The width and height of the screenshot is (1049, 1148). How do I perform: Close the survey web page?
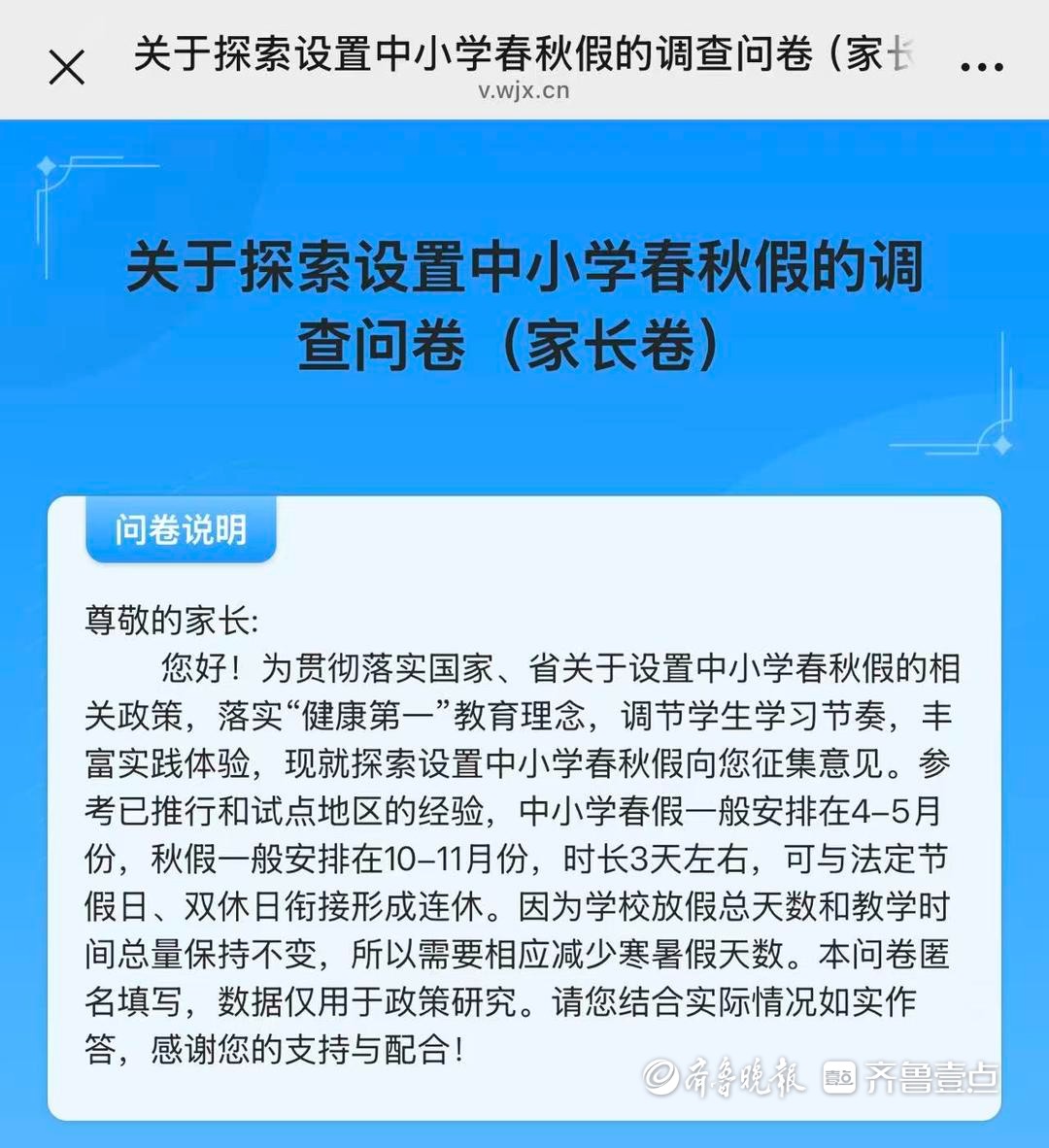tap(67, 68)
